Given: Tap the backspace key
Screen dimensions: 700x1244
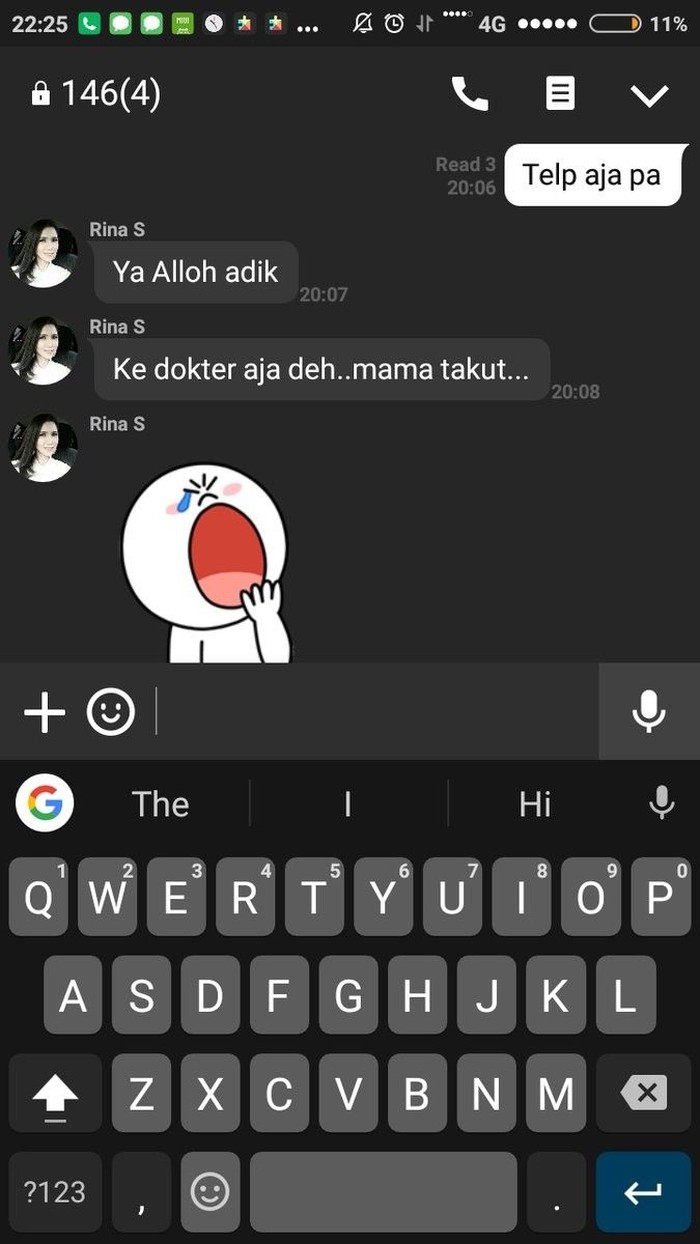Looking at the screenshot, I should coord(644,1093).
